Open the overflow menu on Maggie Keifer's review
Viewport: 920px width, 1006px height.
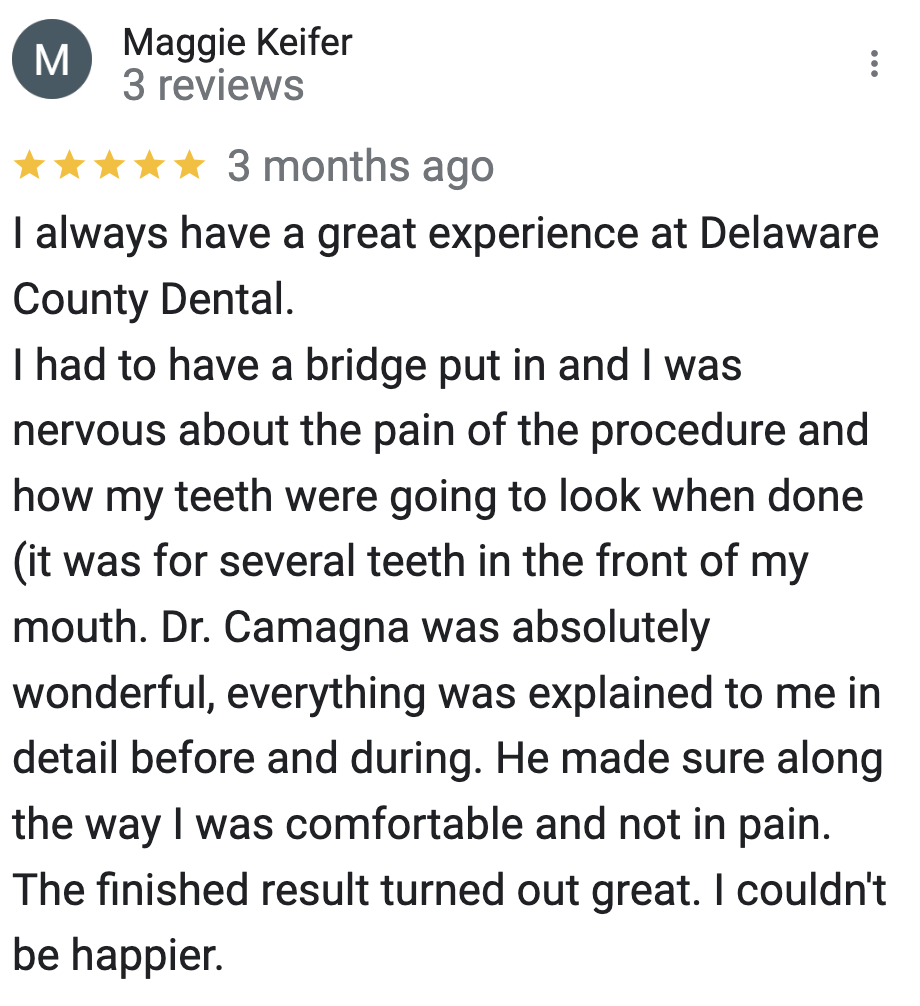point(874,63)
